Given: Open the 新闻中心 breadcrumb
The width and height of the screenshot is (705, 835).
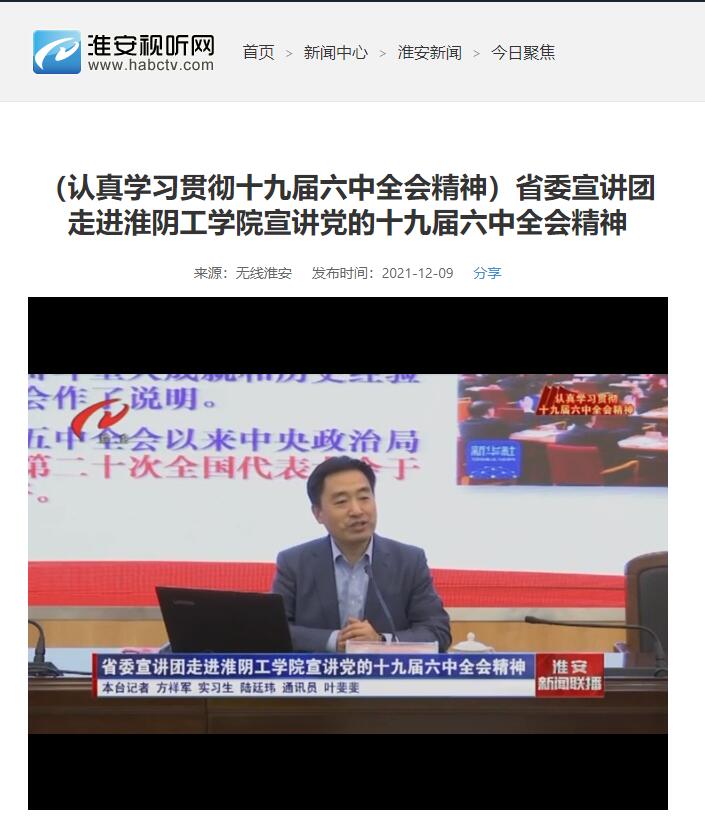Looking at the screenshot, I should (x=335, y=53).
